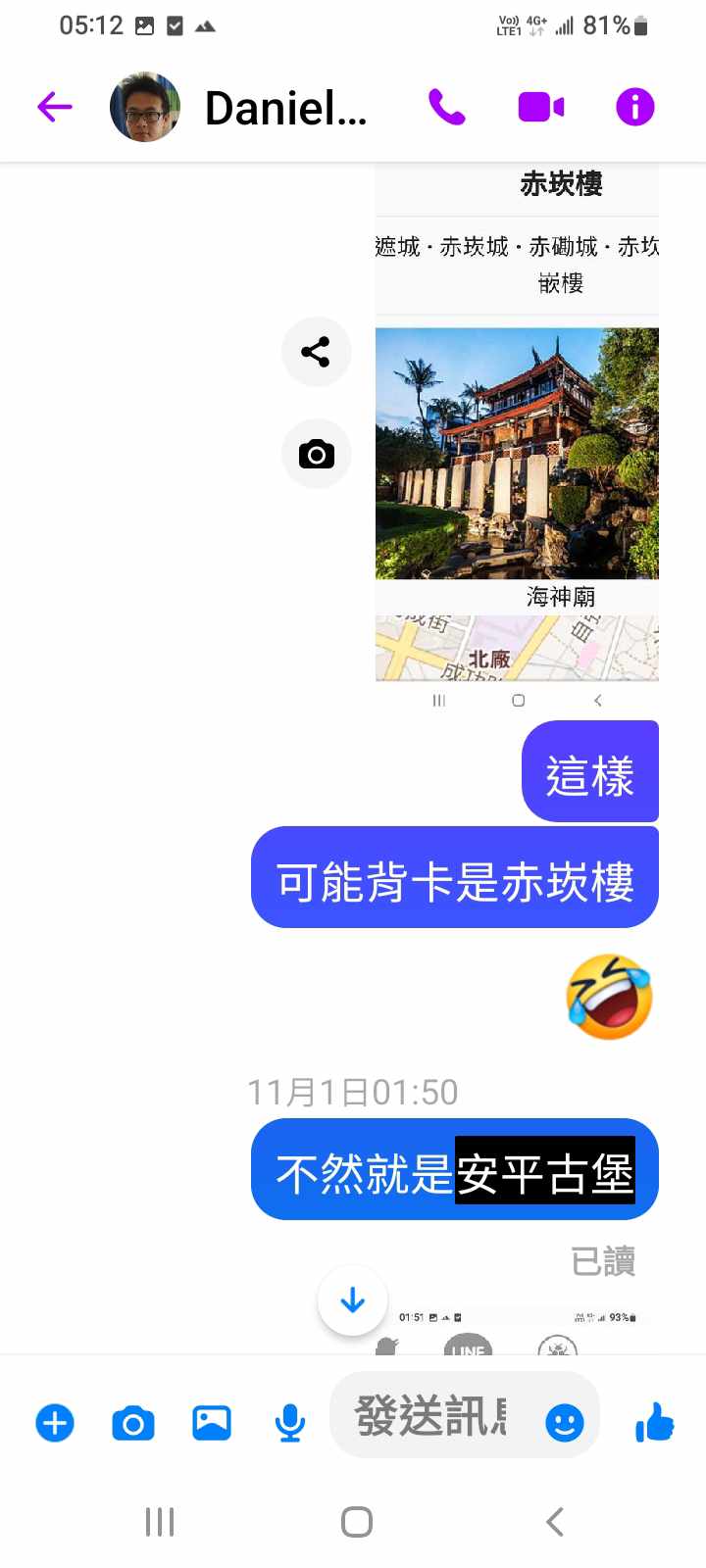Open conversation info details
This screenshot has height=1568, width=706.
coord(634,107)
